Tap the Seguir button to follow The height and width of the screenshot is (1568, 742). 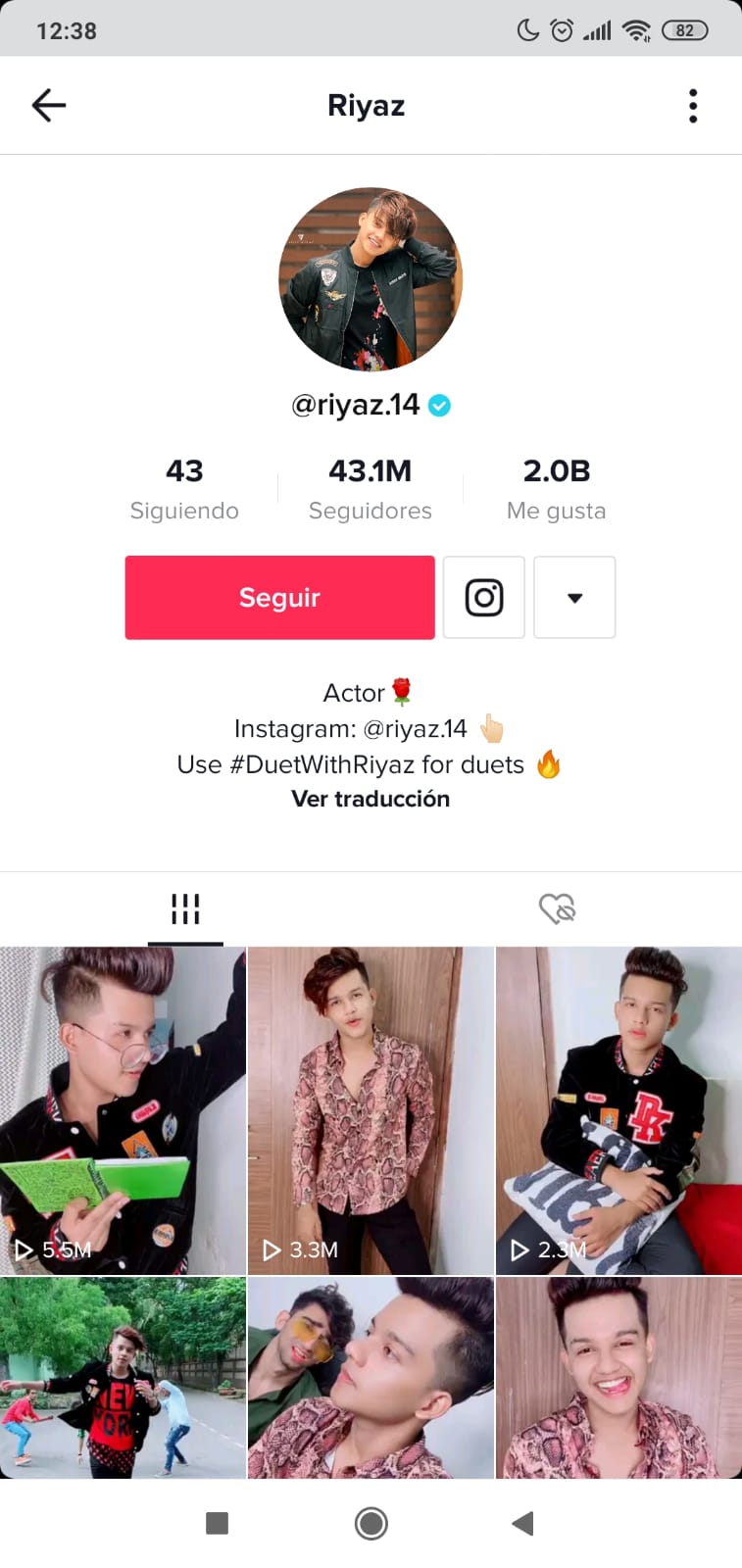[279, 598]
